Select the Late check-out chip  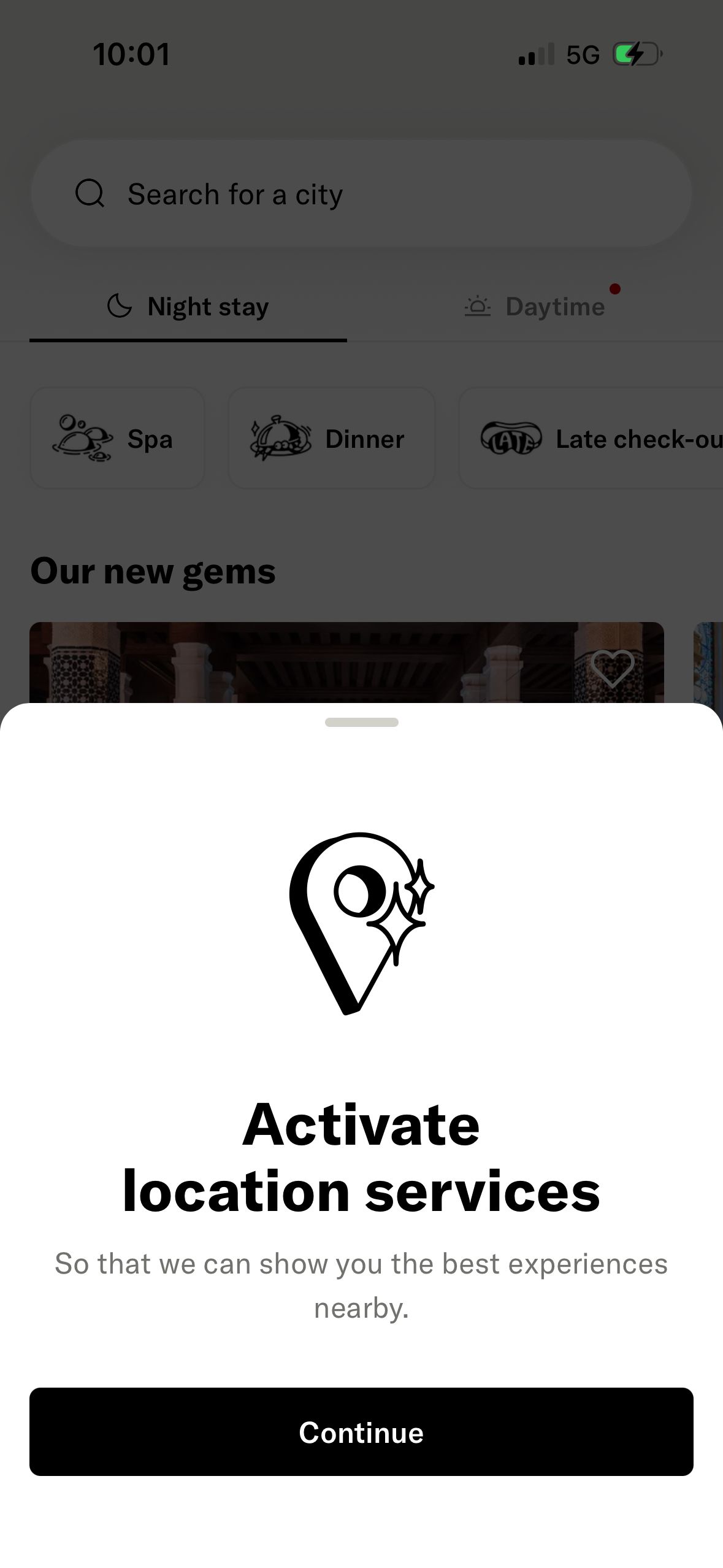[x=592, y=438]
